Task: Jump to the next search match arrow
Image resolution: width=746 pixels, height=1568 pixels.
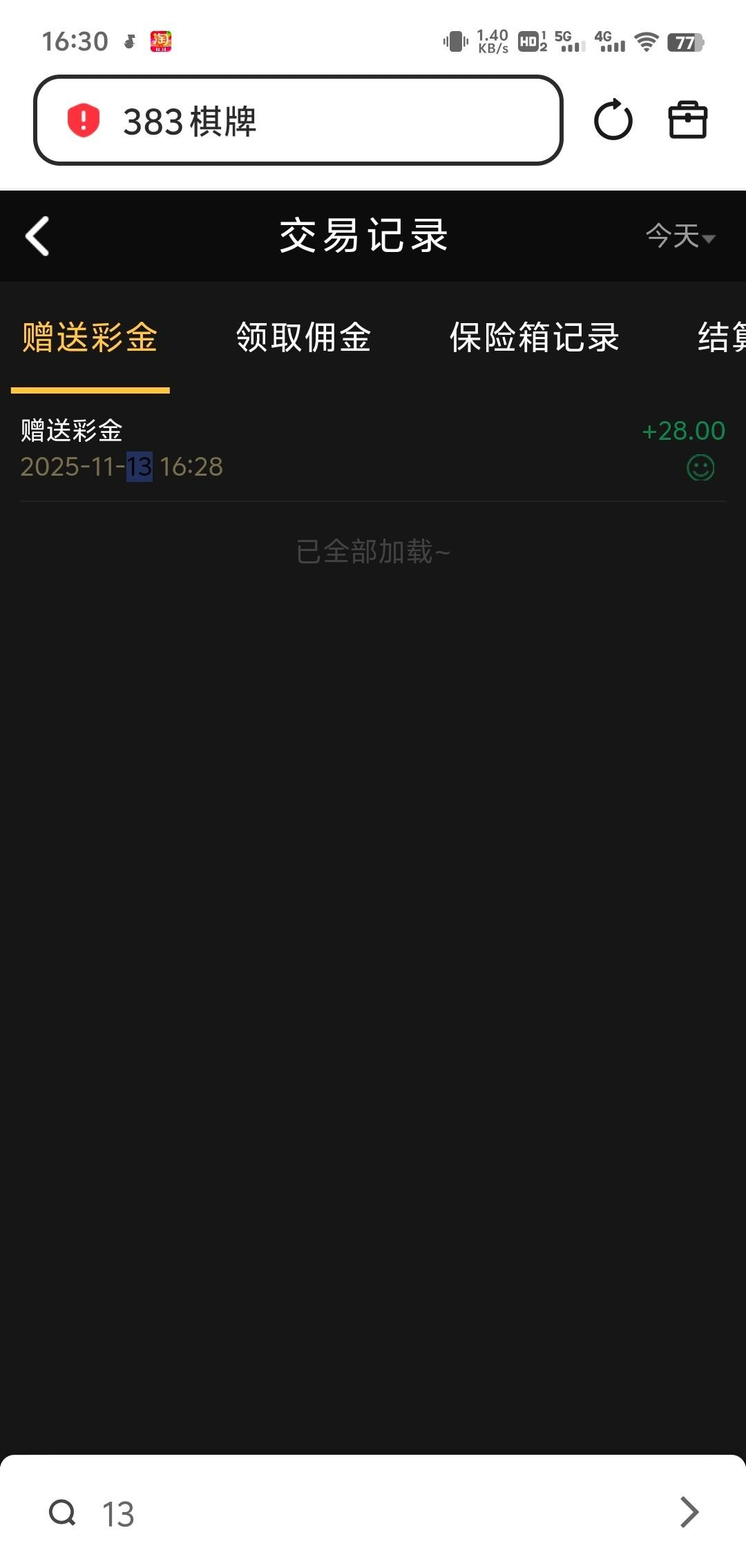Action: [689, 1512]
